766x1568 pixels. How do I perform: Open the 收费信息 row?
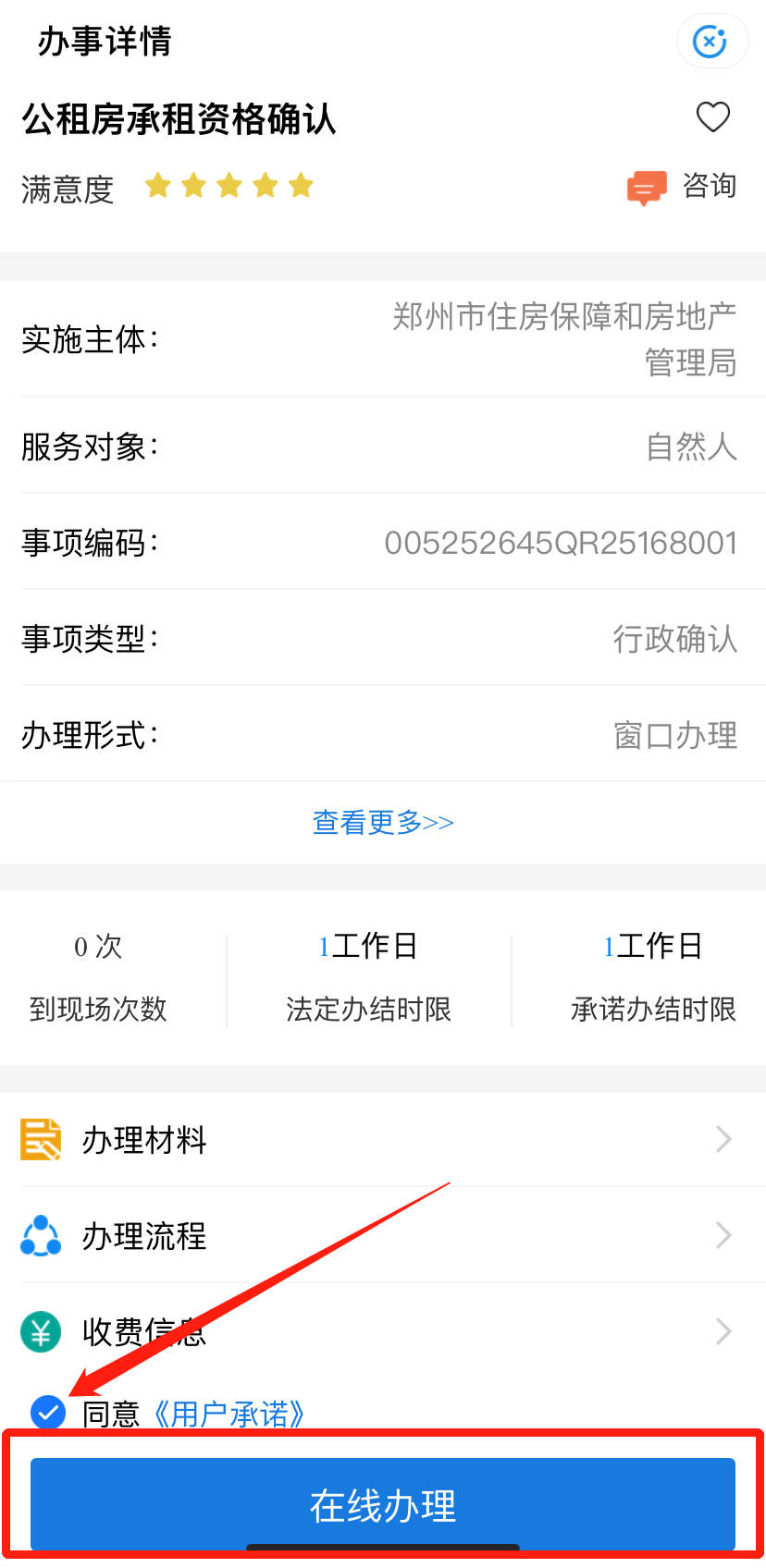pyautogui.click(x=383, y=1331)
